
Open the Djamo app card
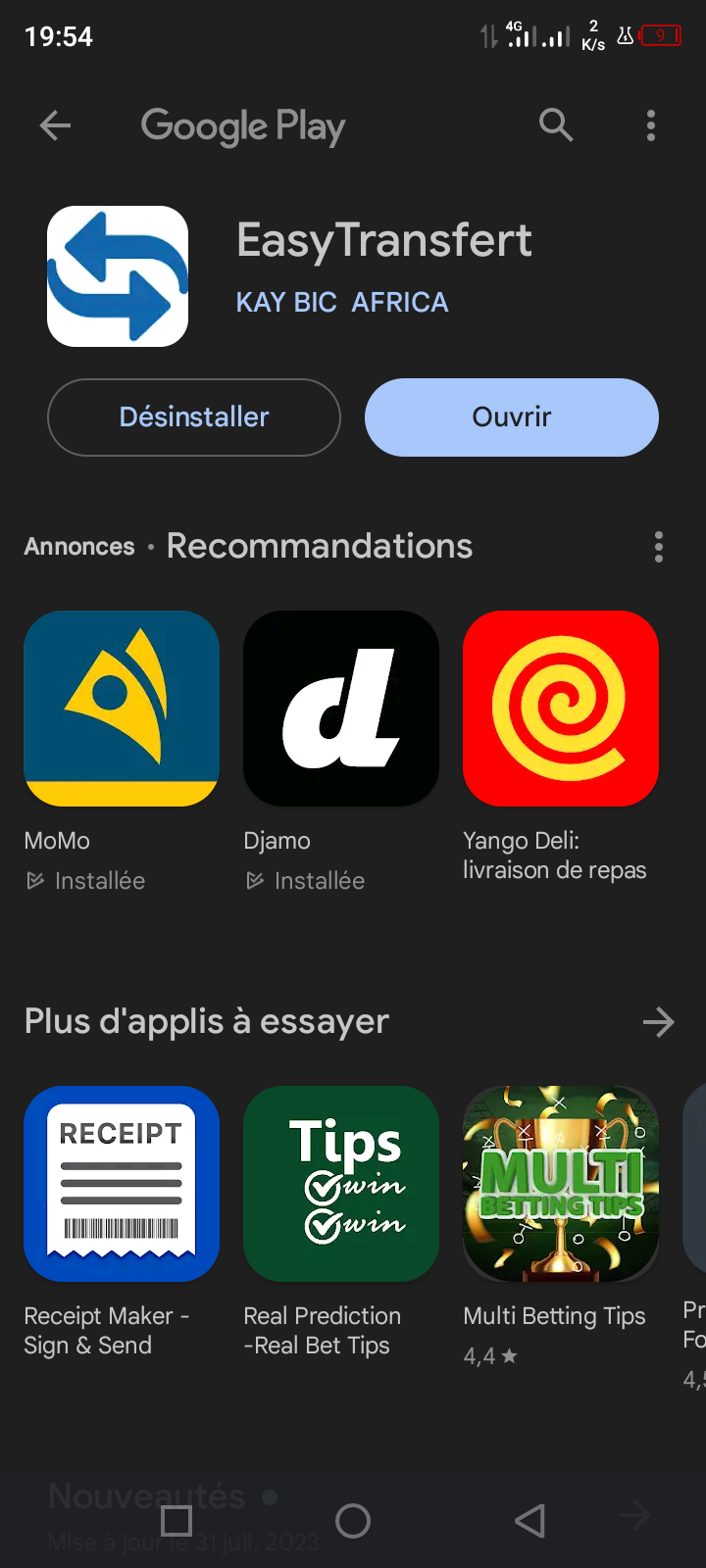(x=341, y=709)
